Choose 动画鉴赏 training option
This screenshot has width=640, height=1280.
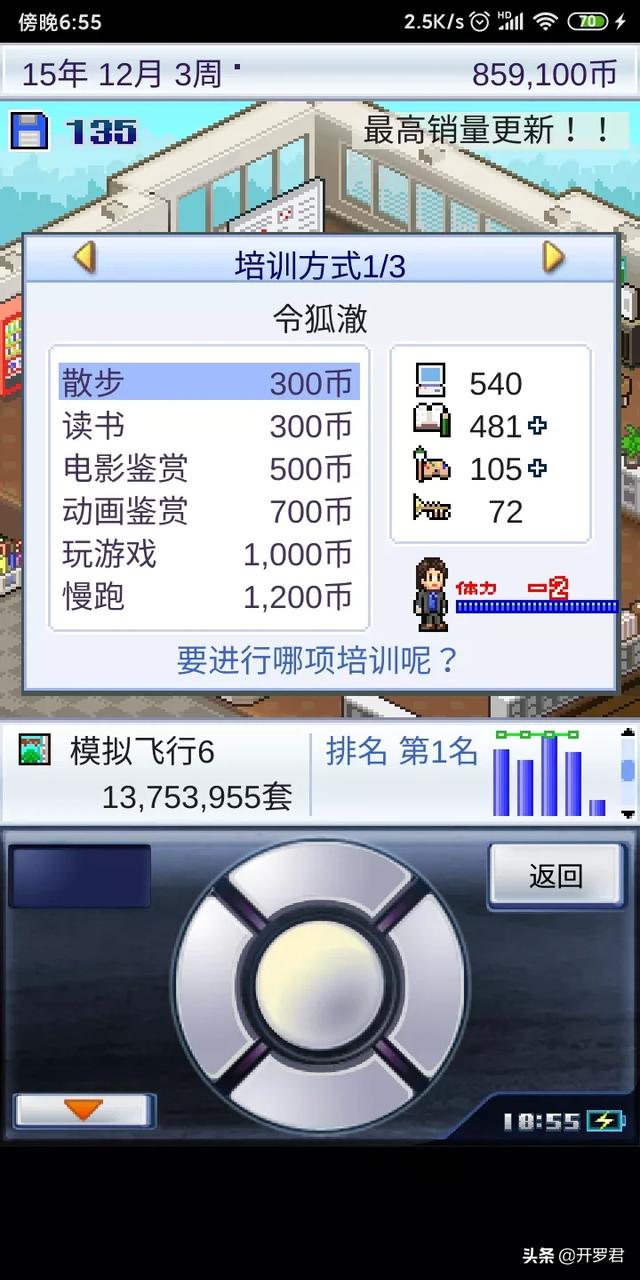[x=207, y=512]
